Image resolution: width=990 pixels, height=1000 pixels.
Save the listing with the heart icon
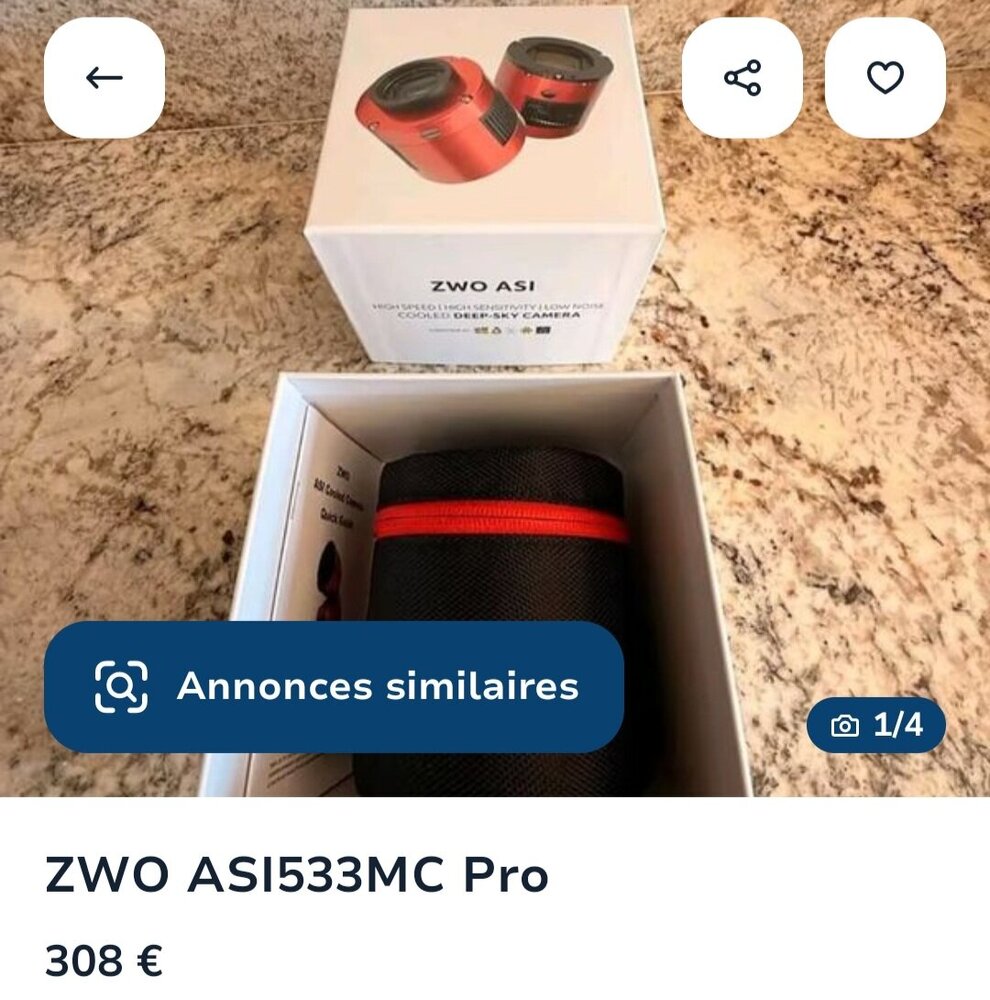point(885,78)
